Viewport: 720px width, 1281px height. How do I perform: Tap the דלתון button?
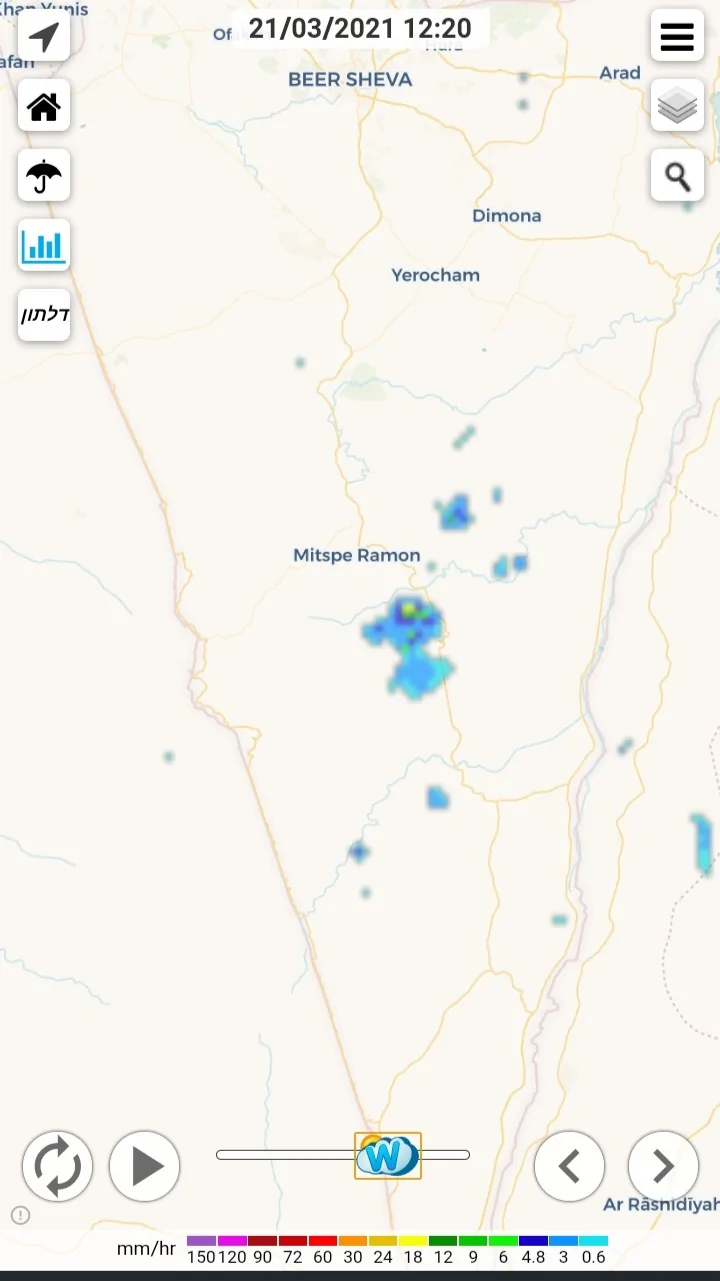pyautogui.click(x=44, y=315)
